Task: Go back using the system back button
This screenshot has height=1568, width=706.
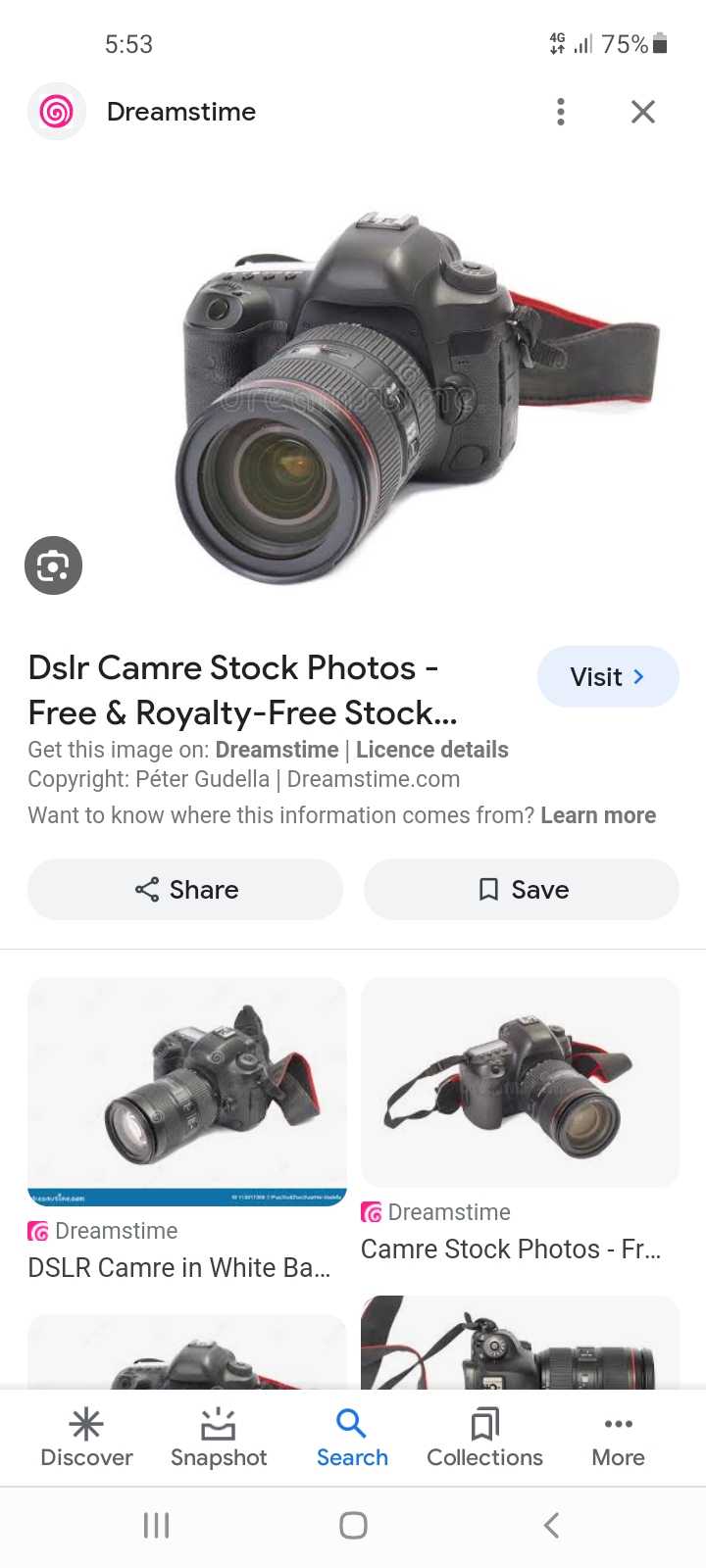Action: click(551, 1525)
